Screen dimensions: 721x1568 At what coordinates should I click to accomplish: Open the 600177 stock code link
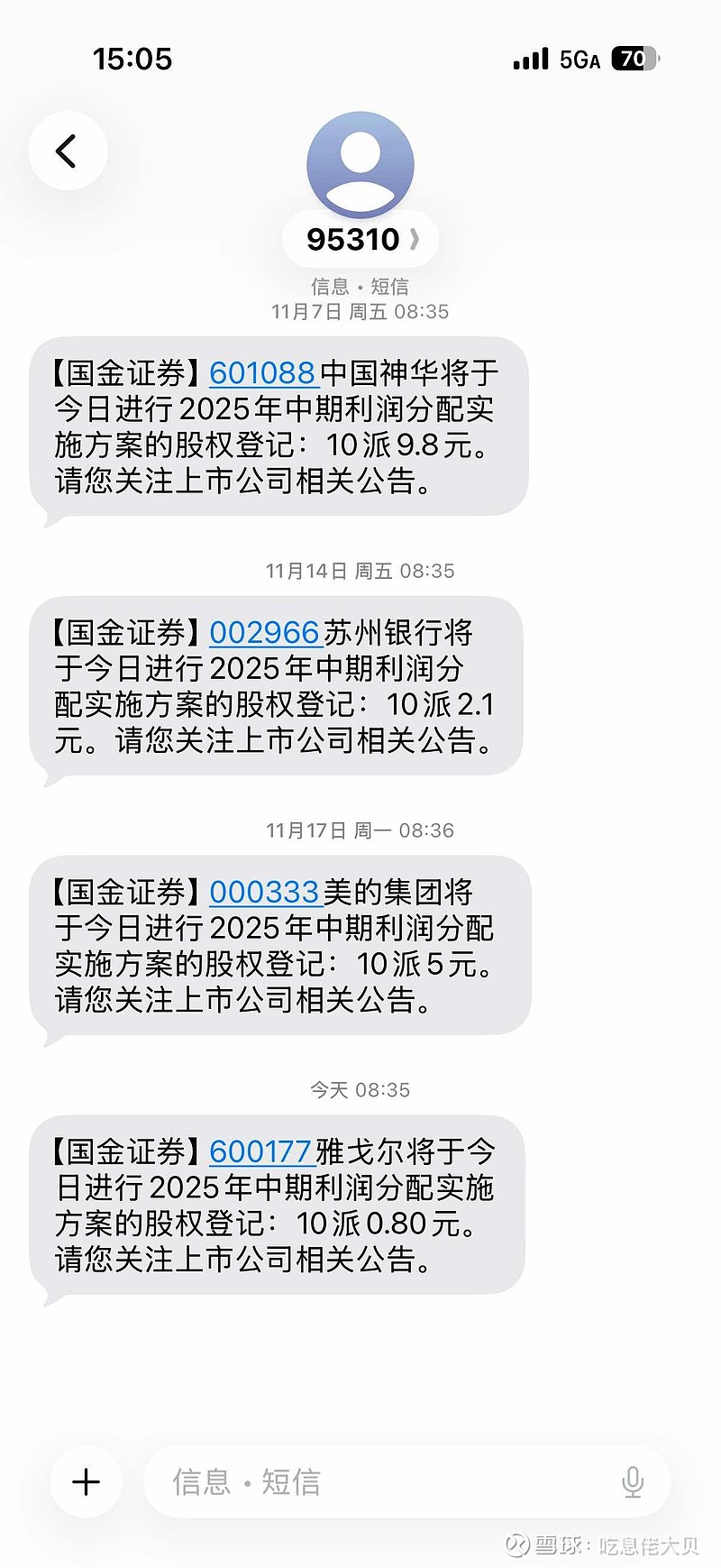[x=261, y=1151]
